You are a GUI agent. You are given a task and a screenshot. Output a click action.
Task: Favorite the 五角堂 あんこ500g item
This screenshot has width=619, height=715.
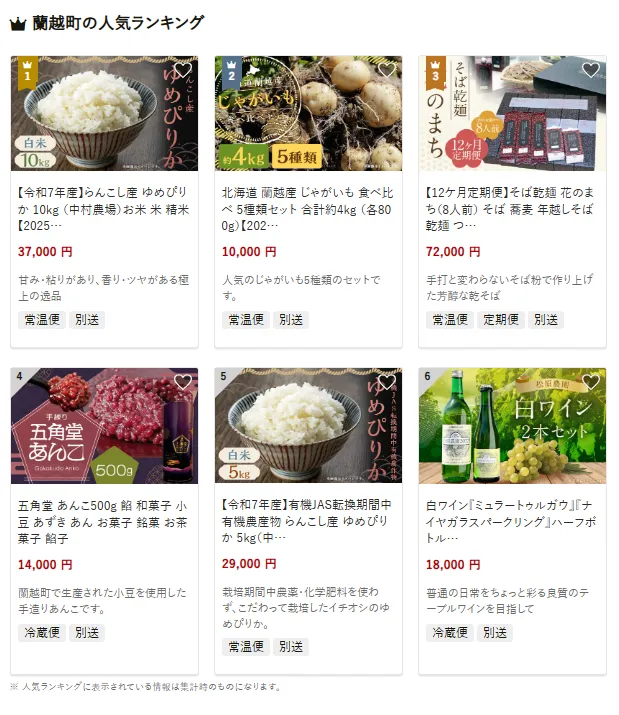tap(183, 382)
